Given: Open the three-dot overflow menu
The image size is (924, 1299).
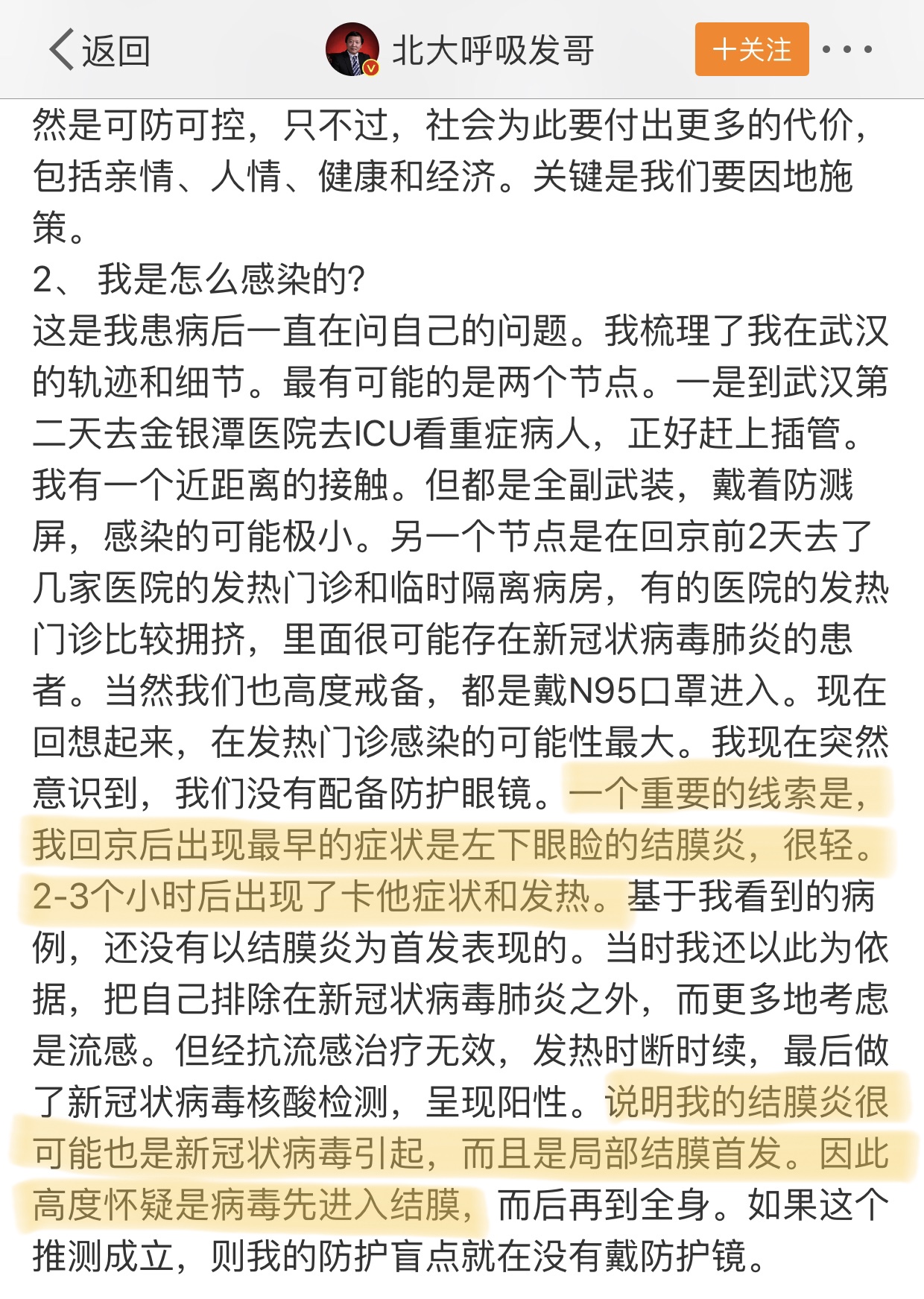Looking at the screenshot, I should coord(847,50).
